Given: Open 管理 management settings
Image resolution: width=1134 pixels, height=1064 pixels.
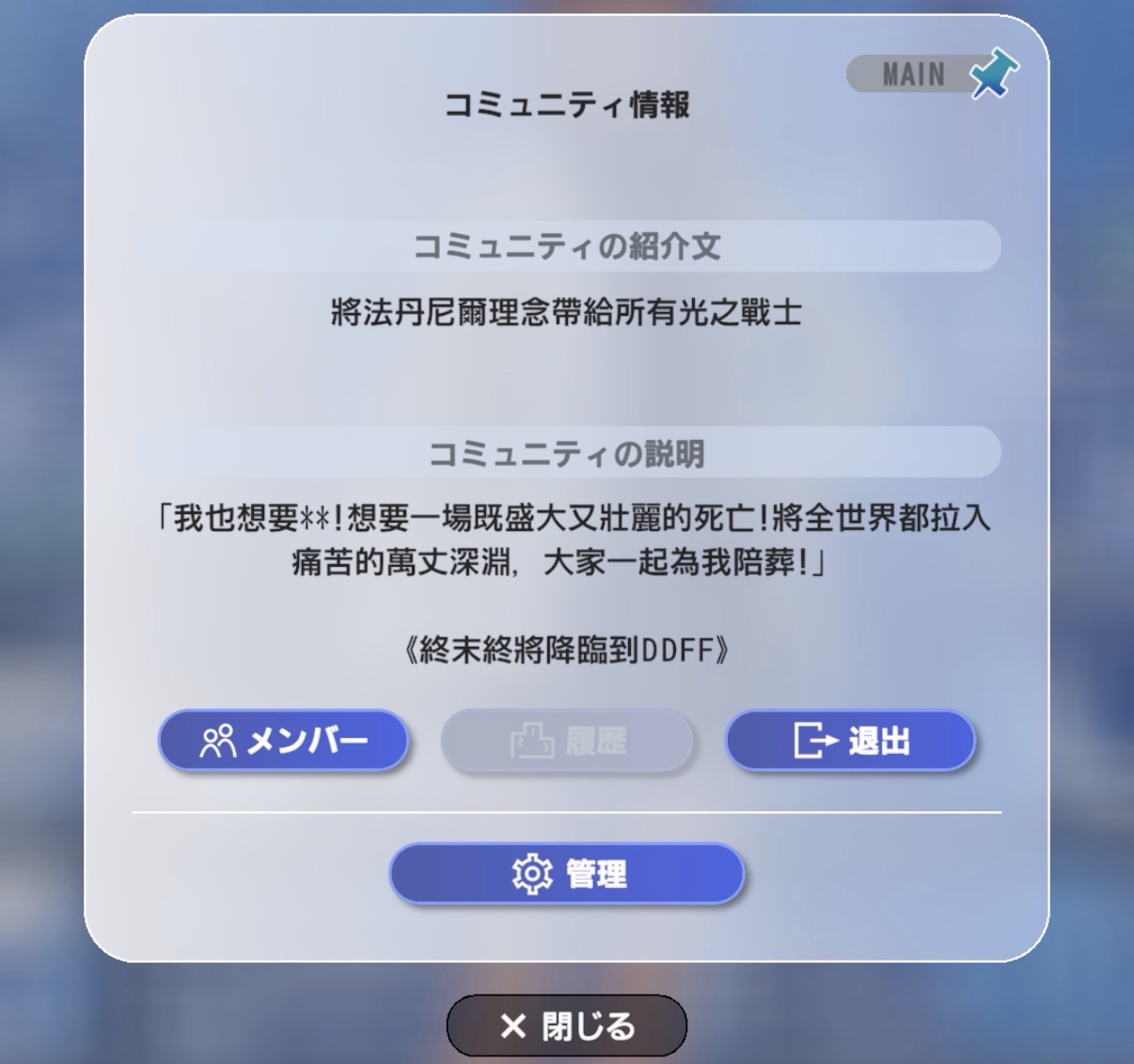Looking at the screenshot, I should coord(567,874).
